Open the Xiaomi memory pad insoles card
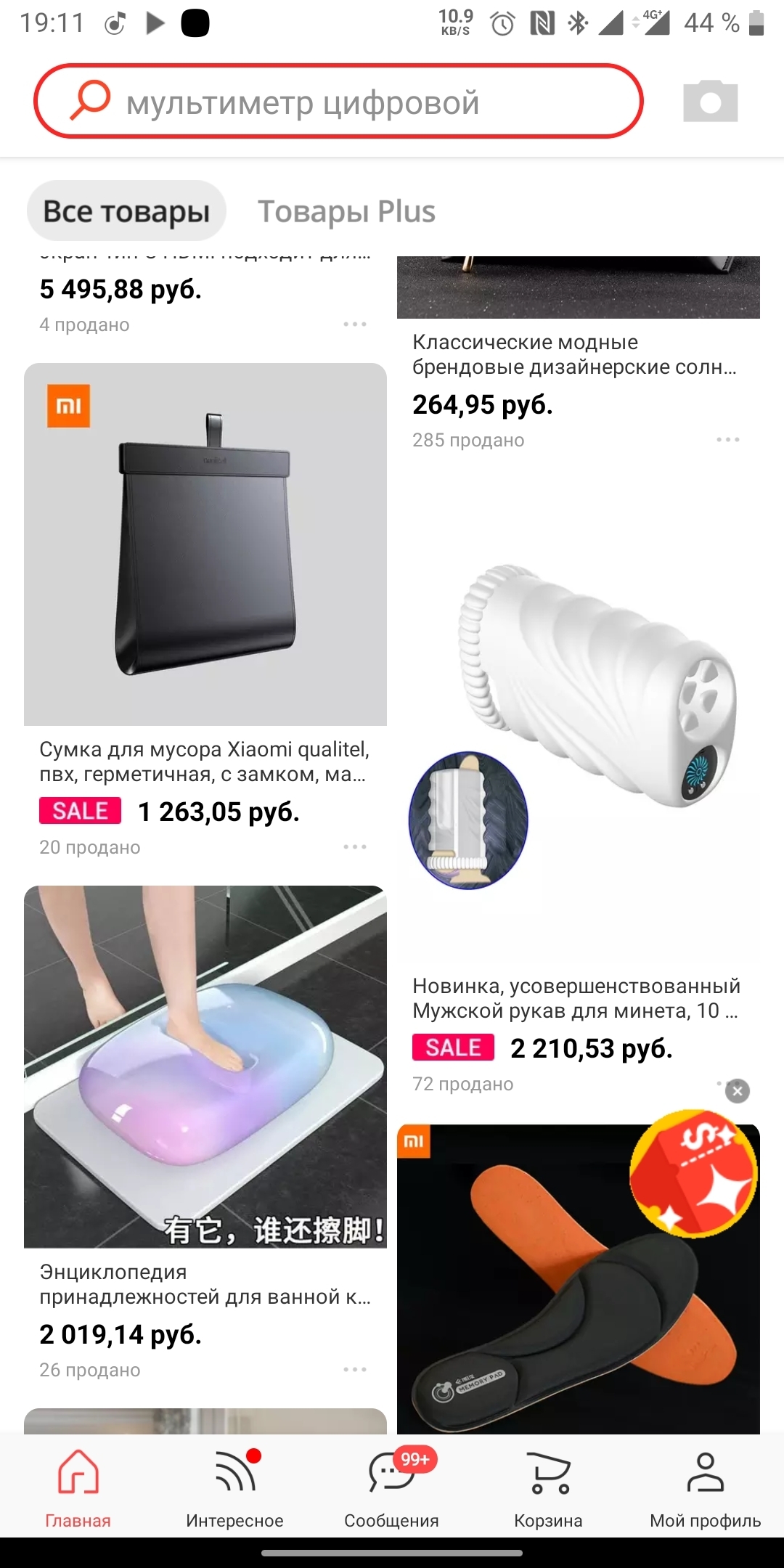This screenshot has width=784, height=1568. pos(552,1299)
